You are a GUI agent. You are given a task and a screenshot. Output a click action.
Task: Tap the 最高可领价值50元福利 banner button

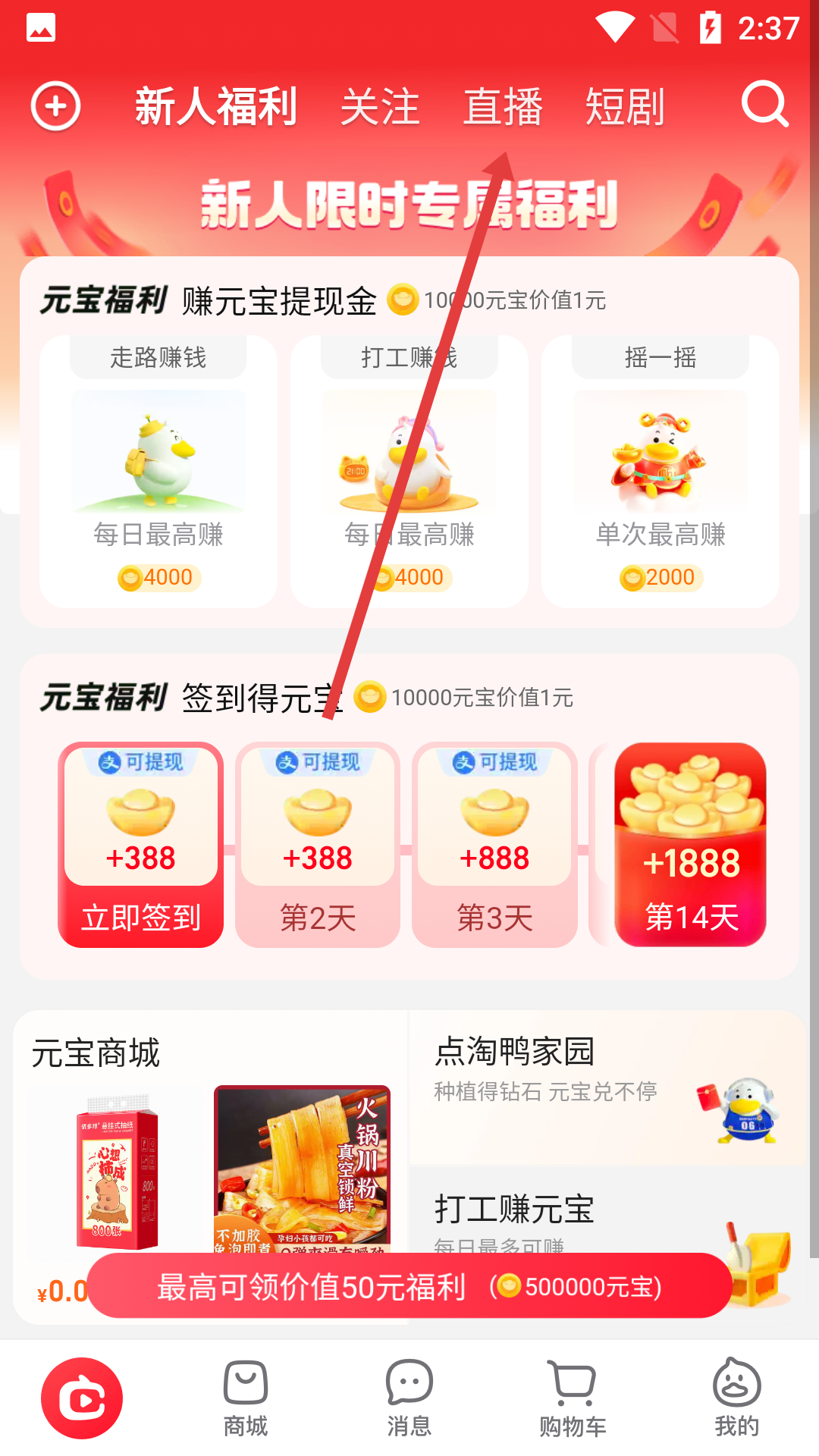409,1286
